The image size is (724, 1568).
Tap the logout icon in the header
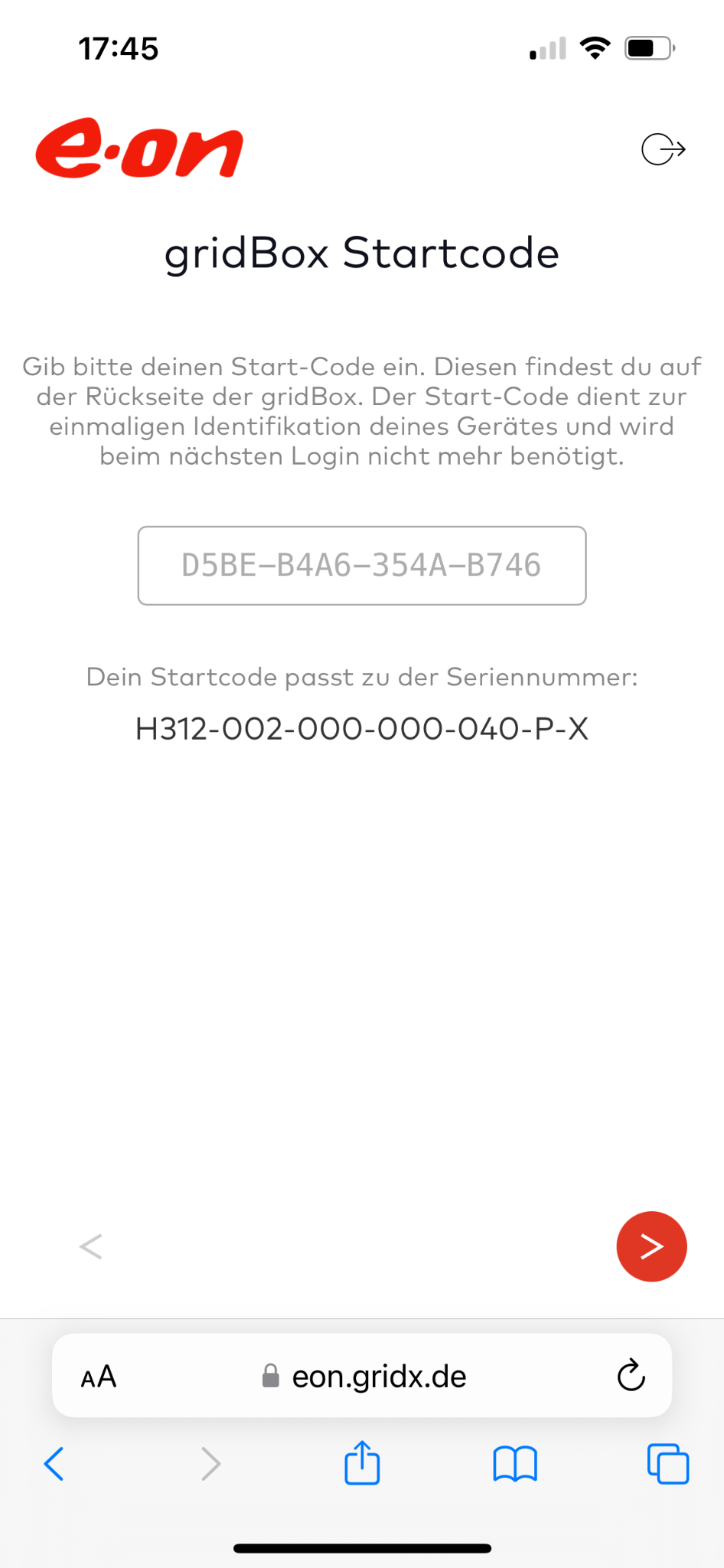[x=663, y=149]
